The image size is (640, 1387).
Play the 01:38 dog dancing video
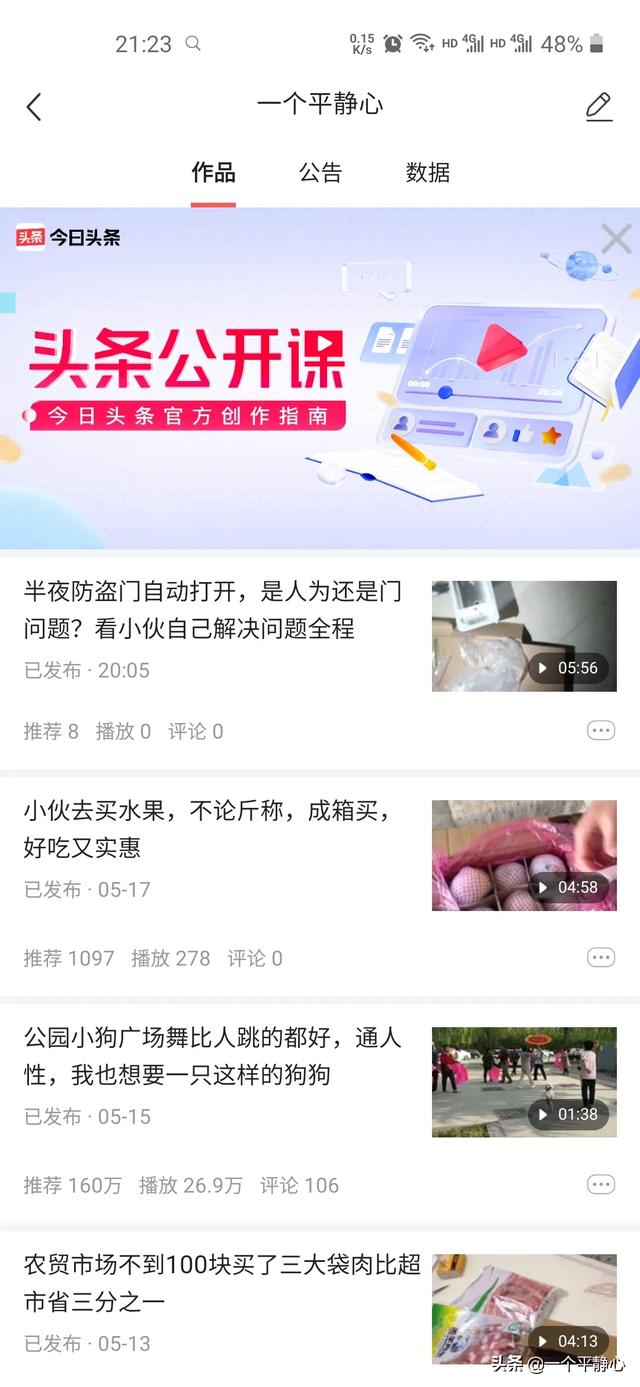click(x=524, y=1083)
